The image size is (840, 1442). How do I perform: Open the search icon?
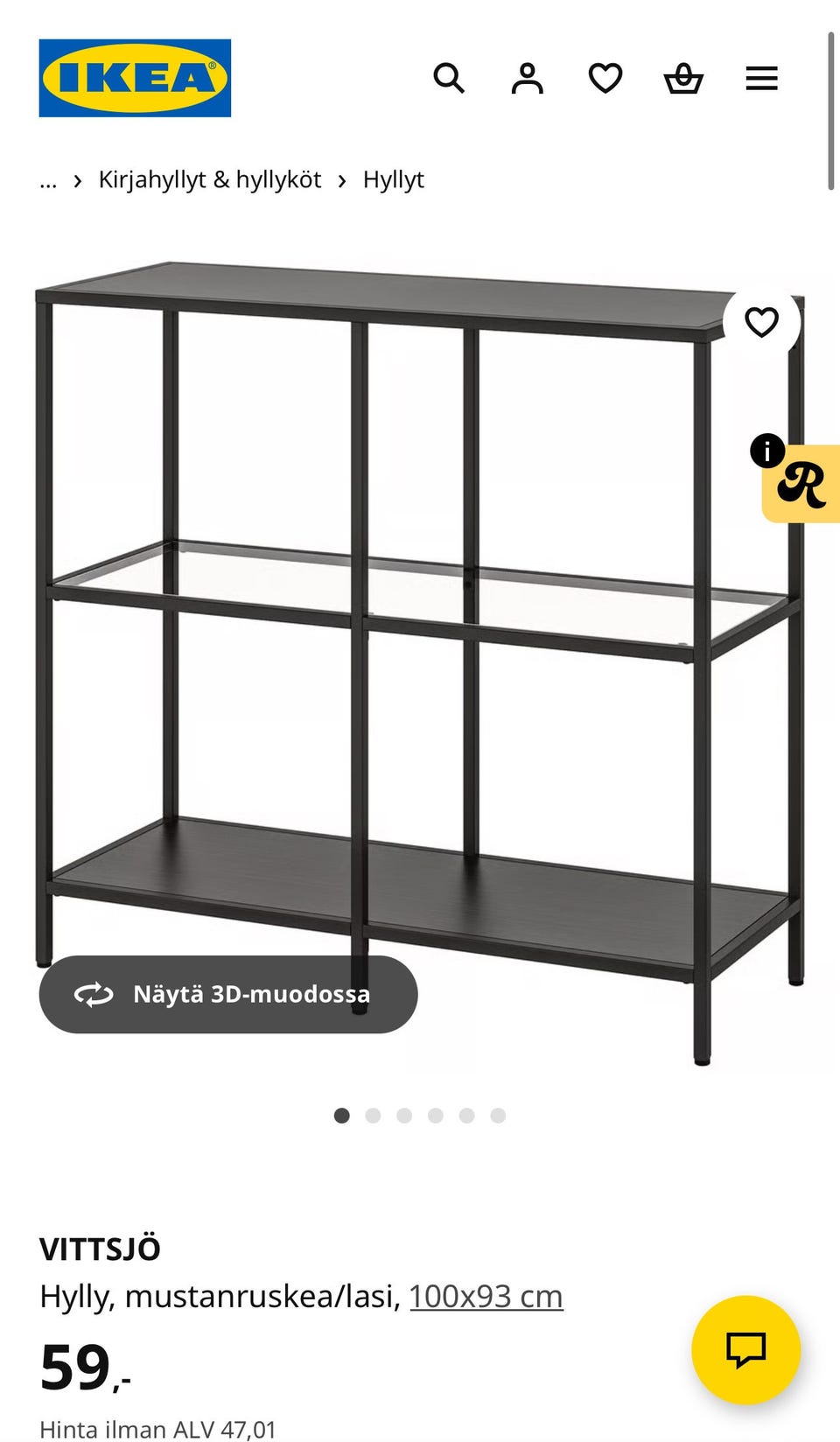(x=449, y=78)
